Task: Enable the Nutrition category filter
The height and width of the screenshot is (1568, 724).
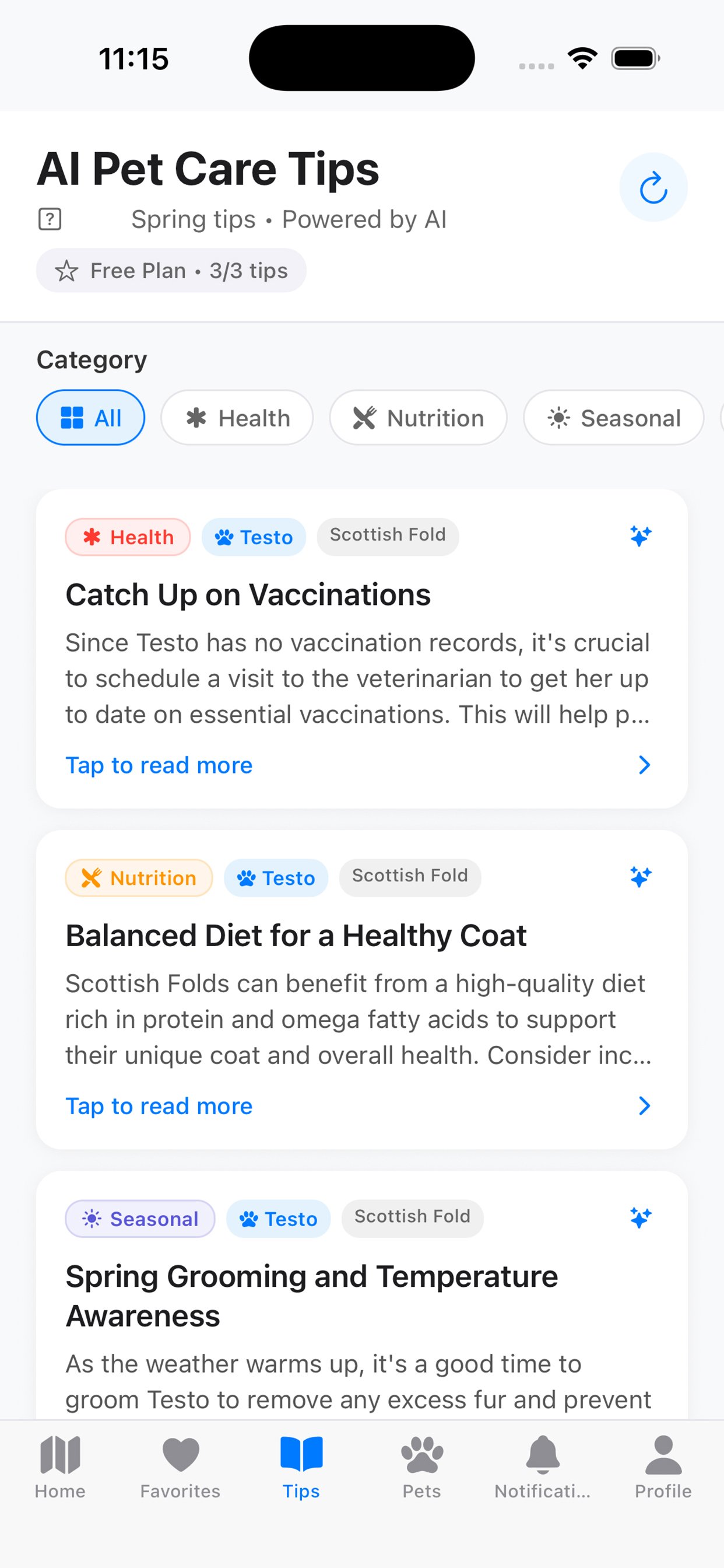Action: (x=418, y=418)
